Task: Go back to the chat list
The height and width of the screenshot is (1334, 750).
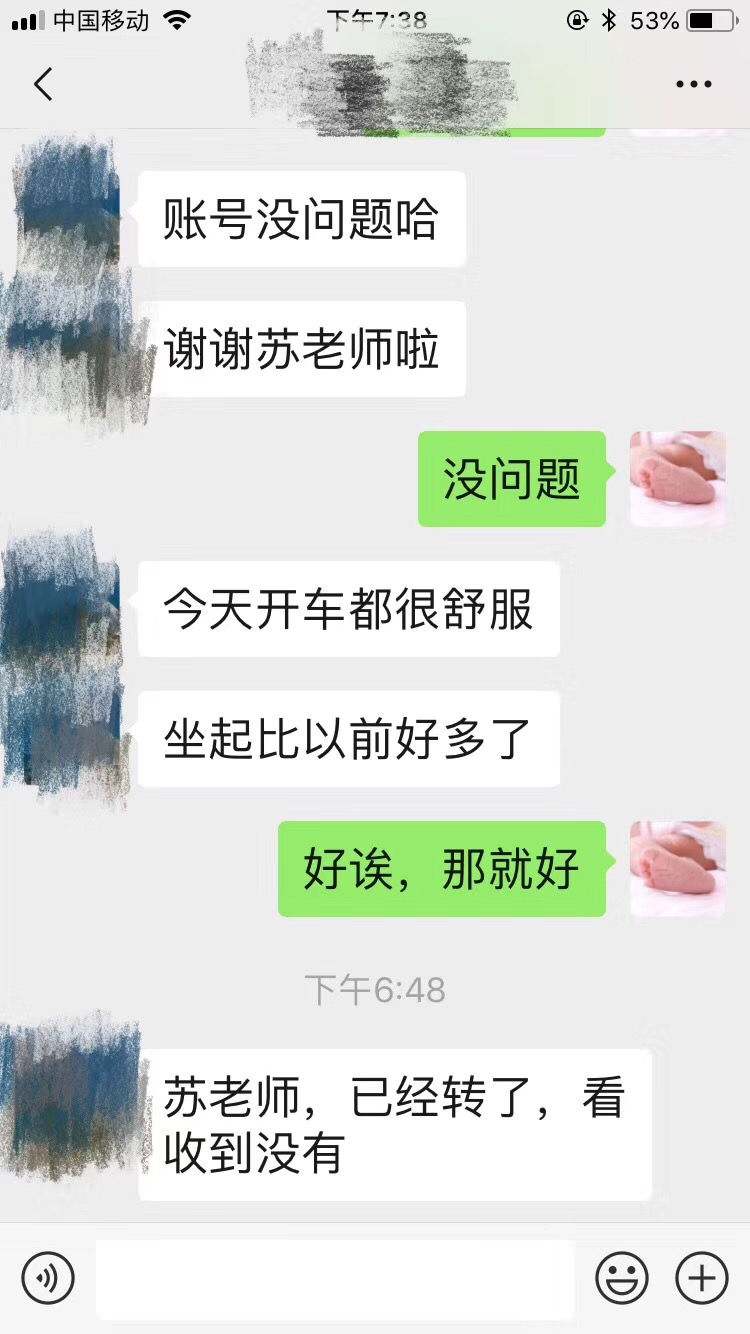Action: pos(42,85)
